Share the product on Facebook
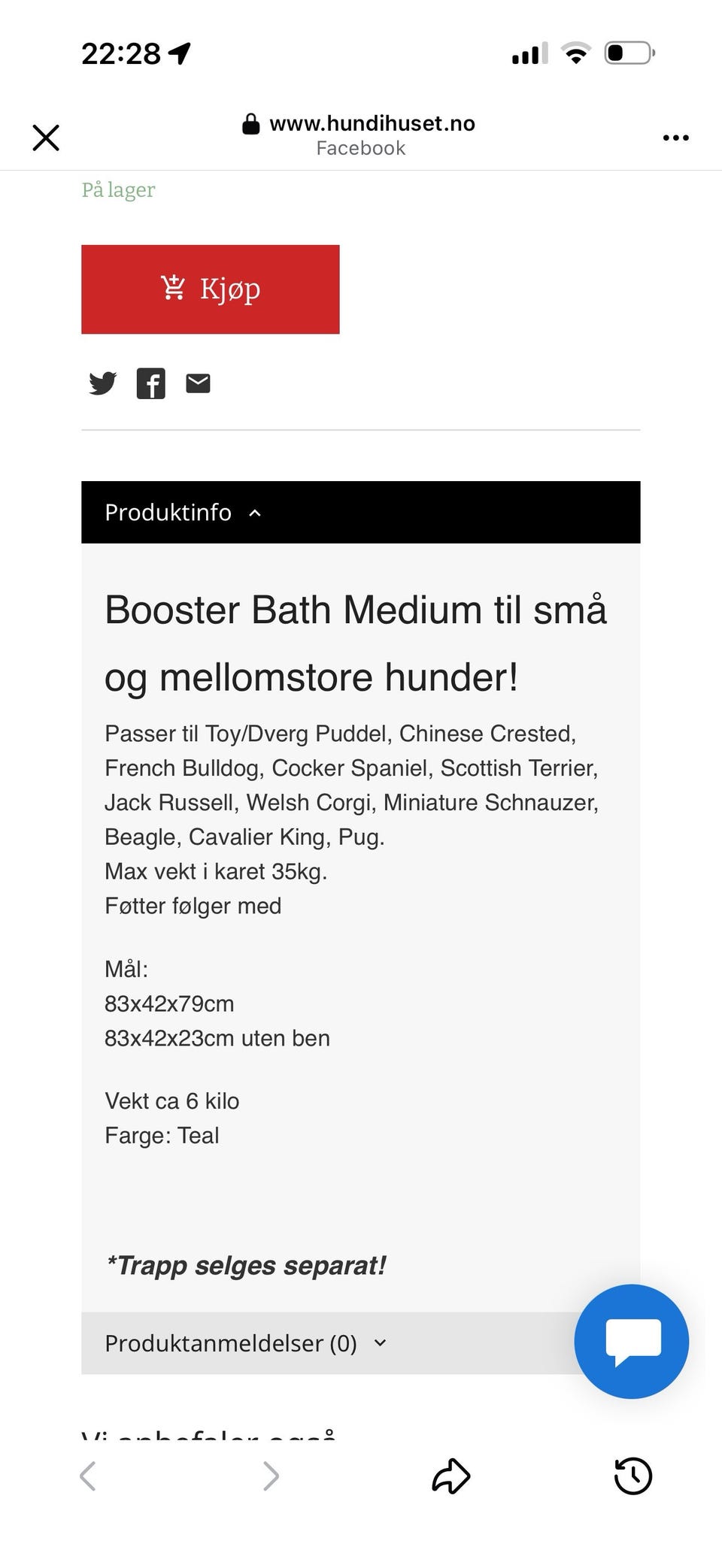 150,383
